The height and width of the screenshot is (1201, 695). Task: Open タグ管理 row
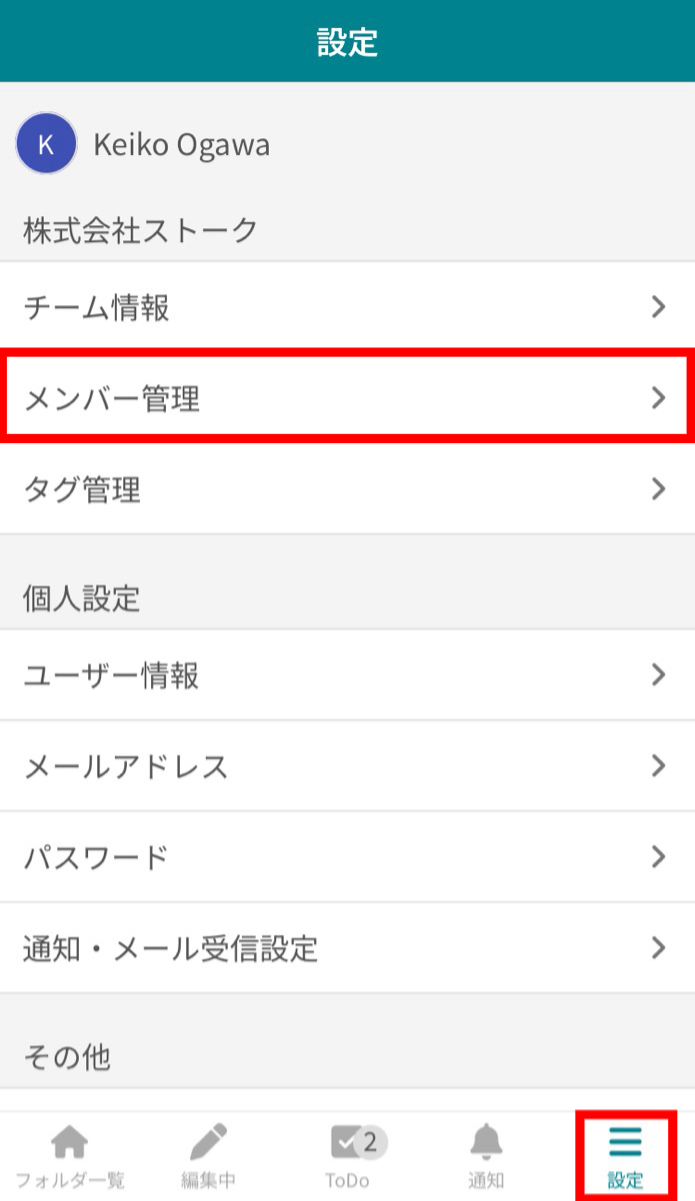point(347,489)
